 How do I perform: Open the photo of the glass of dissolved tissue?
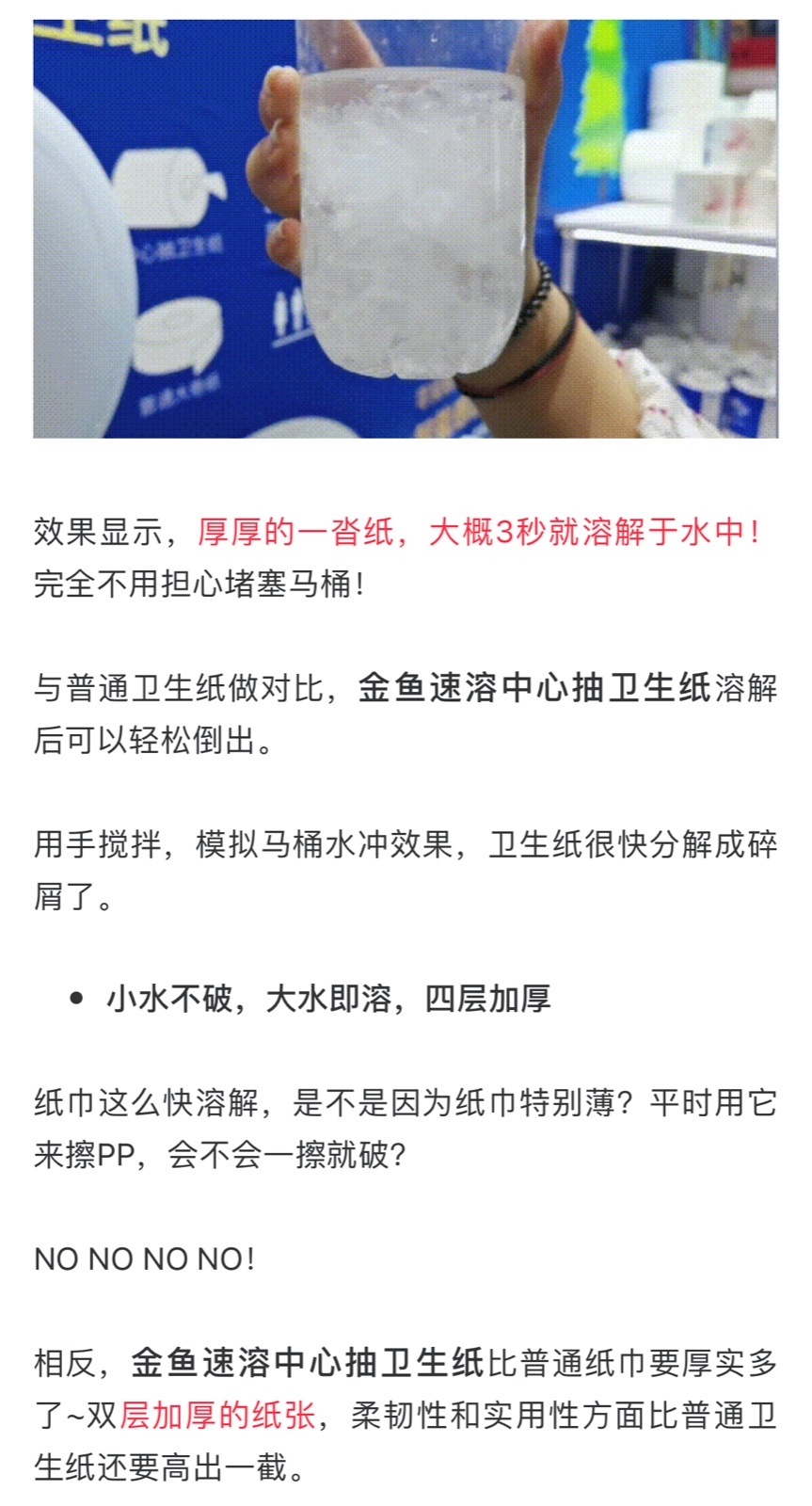click(406, 228)
